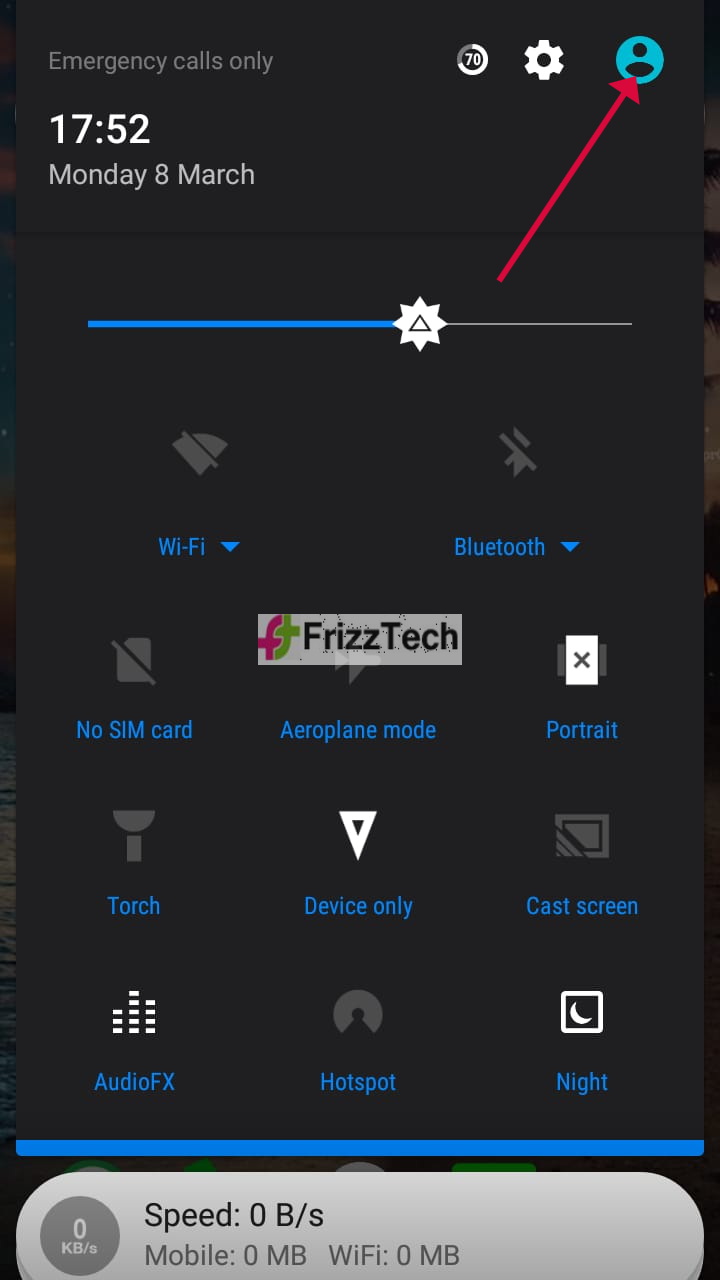Screen dimensions: 720x1280
Task: Tap the brightness slider thumb
Action: coord(419,324)
